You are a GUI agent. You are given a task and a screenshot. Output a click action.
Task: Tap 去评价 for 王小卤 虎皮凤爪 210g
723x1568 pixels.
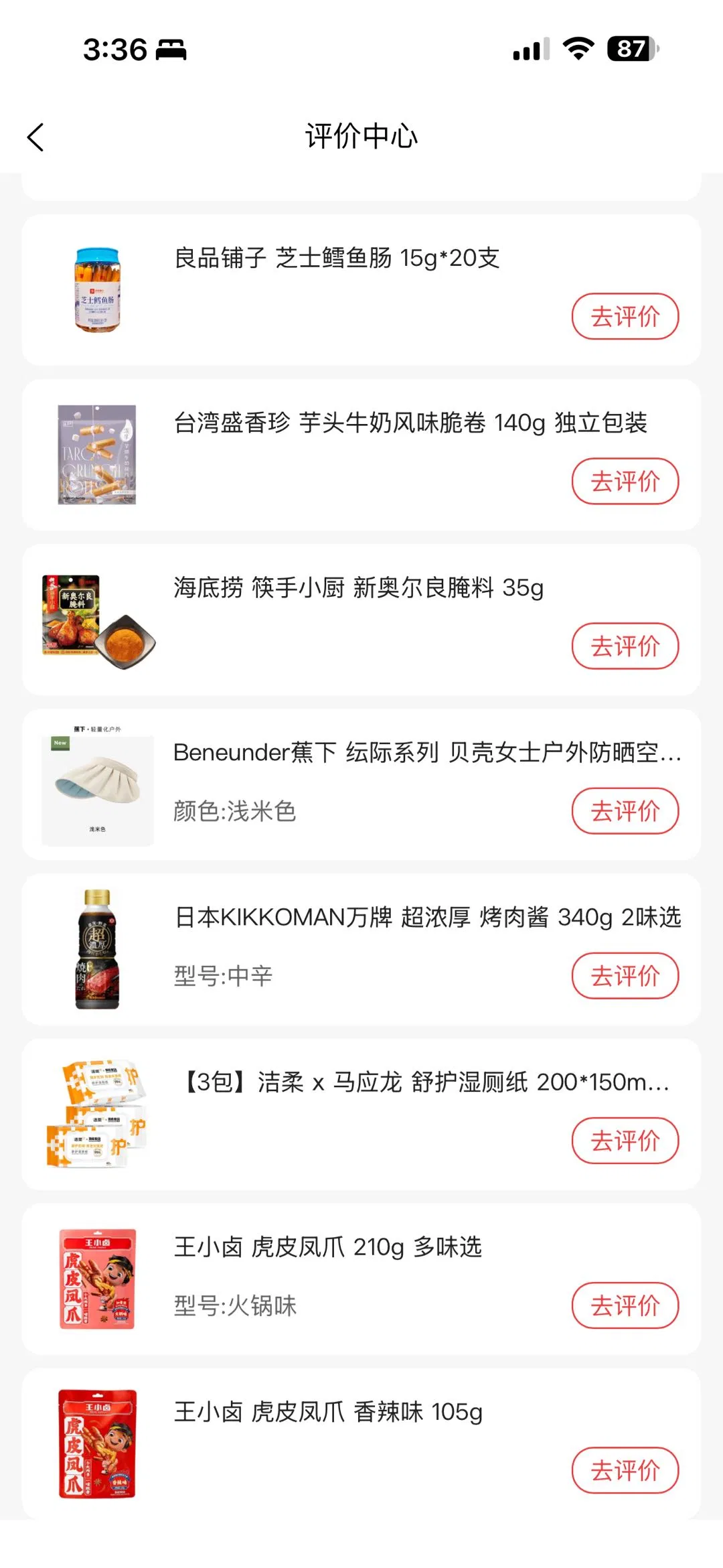pos(625,1305)
